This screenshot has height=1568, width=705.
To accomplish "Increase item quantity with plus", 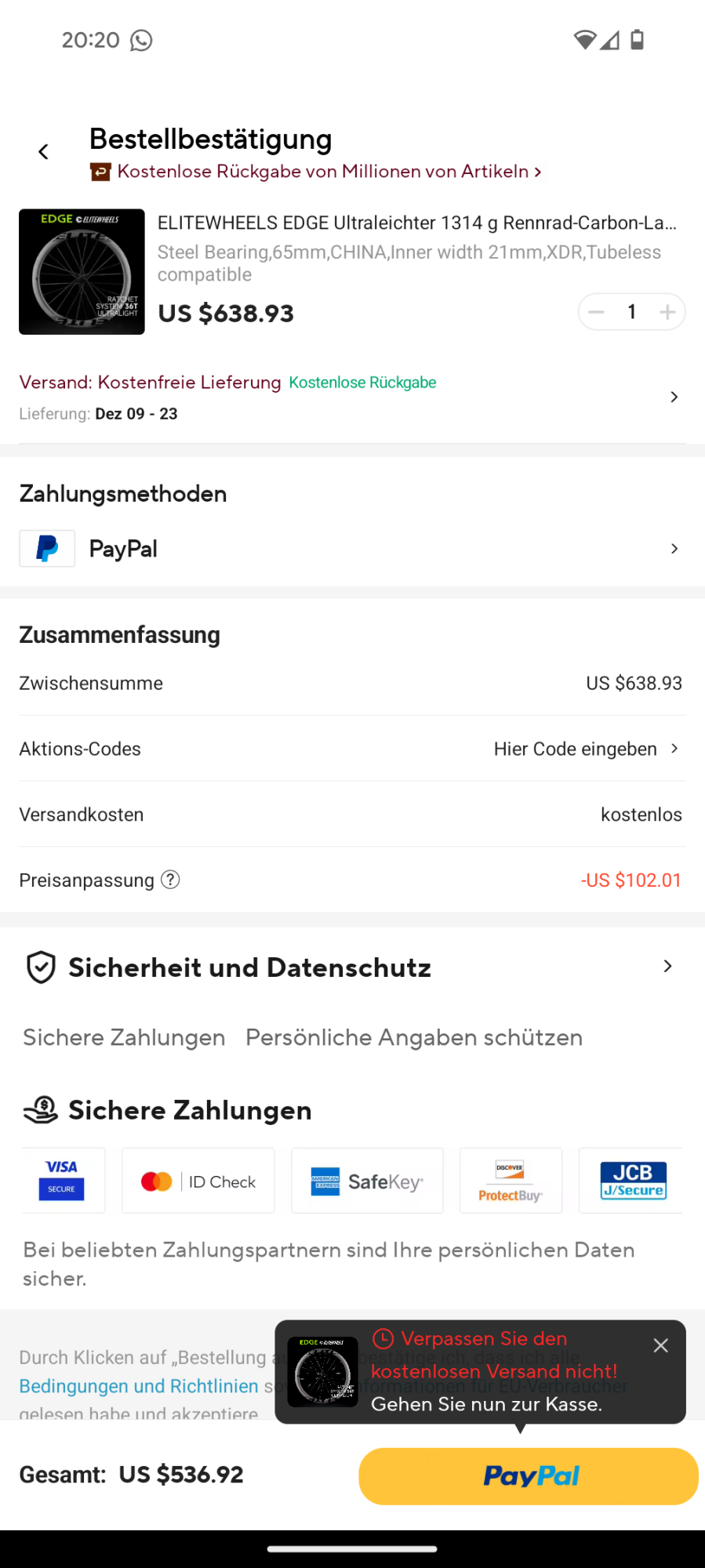I will 667,312.
